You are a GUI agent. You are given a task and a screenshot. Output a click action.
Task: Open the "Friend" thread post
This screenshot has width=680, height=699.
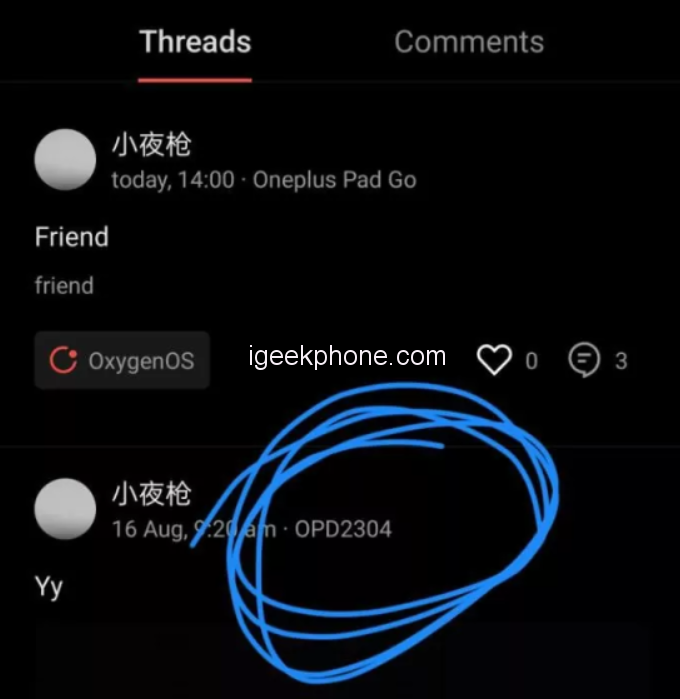pos(71,237)
